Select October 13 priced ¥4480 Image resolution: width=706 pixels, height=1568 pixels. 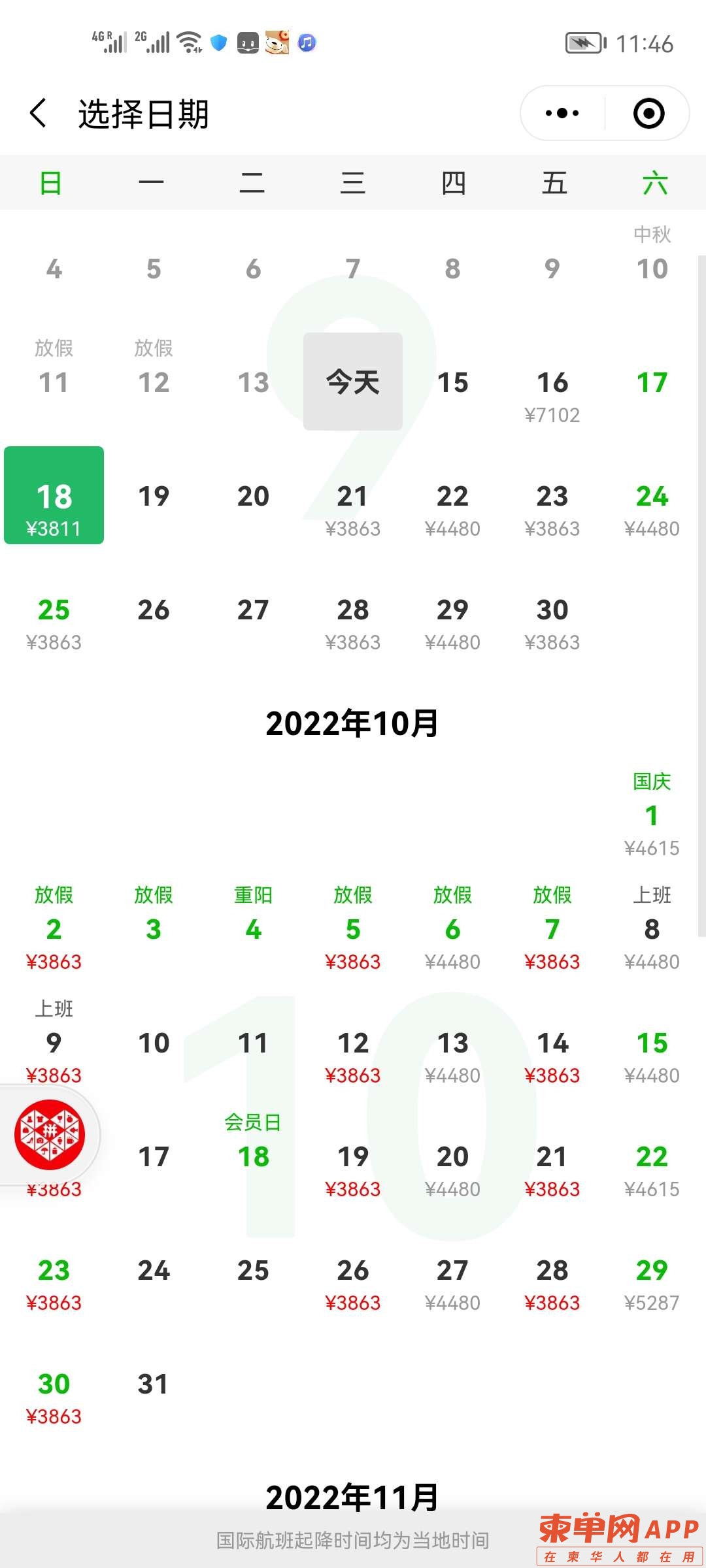click(452, 1053)
